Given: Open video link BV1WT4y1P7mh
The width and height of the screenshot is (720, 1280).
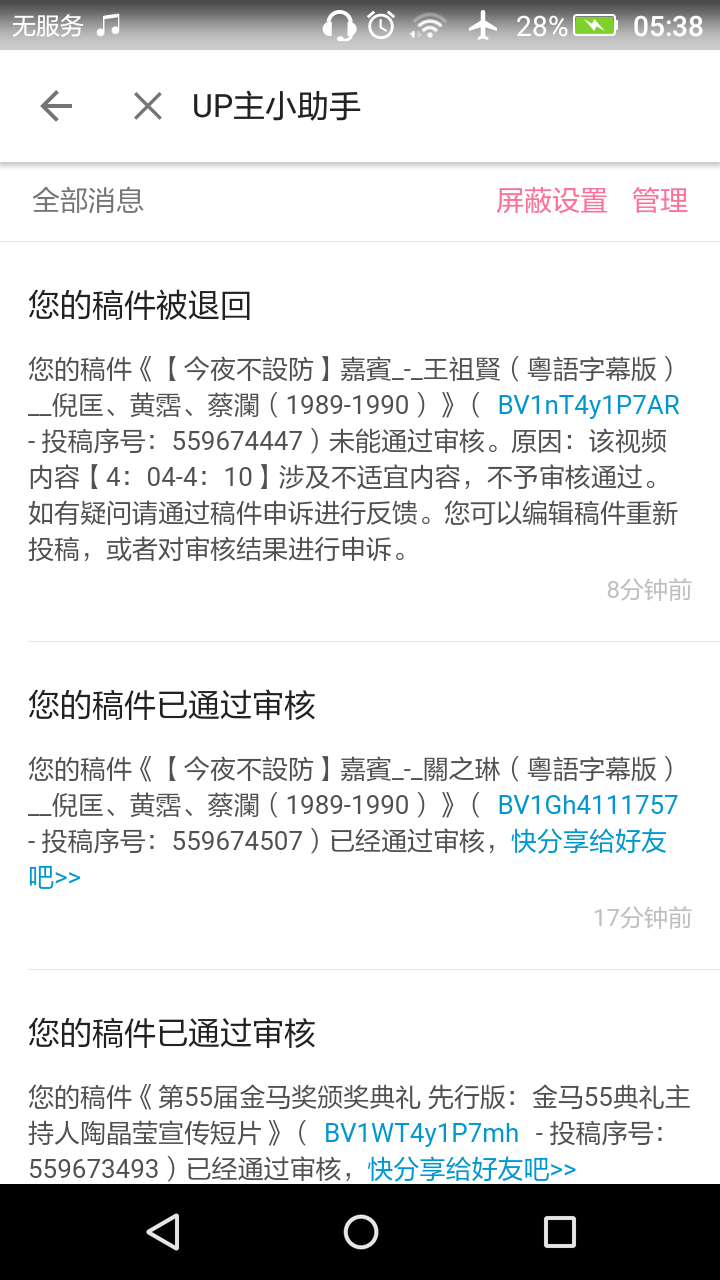Looking at the screenshot, I should pyautogui.click(x=421, y=1133).
